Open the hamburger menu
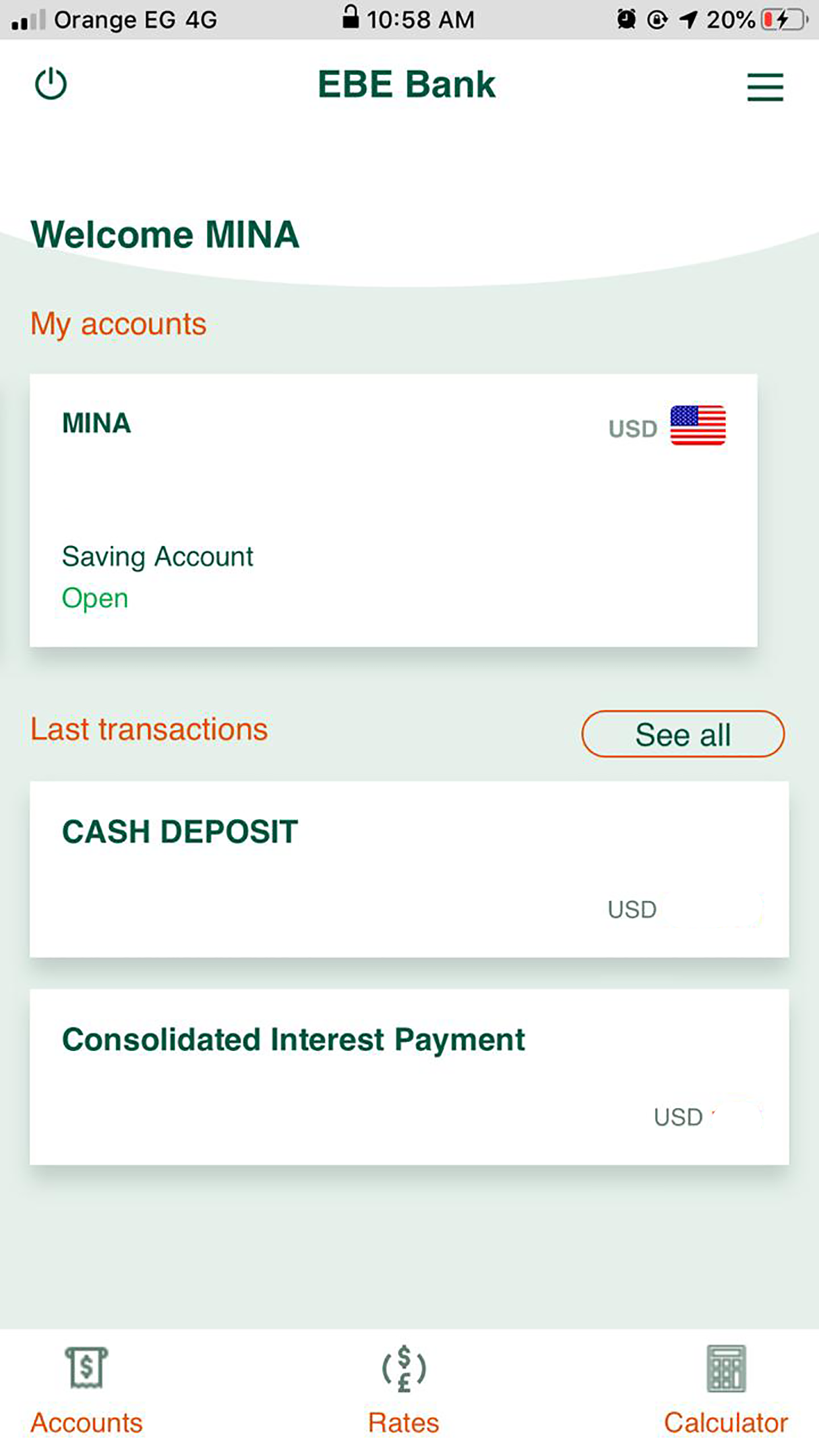Screen dimensions: 819x1456 [764, 86]
